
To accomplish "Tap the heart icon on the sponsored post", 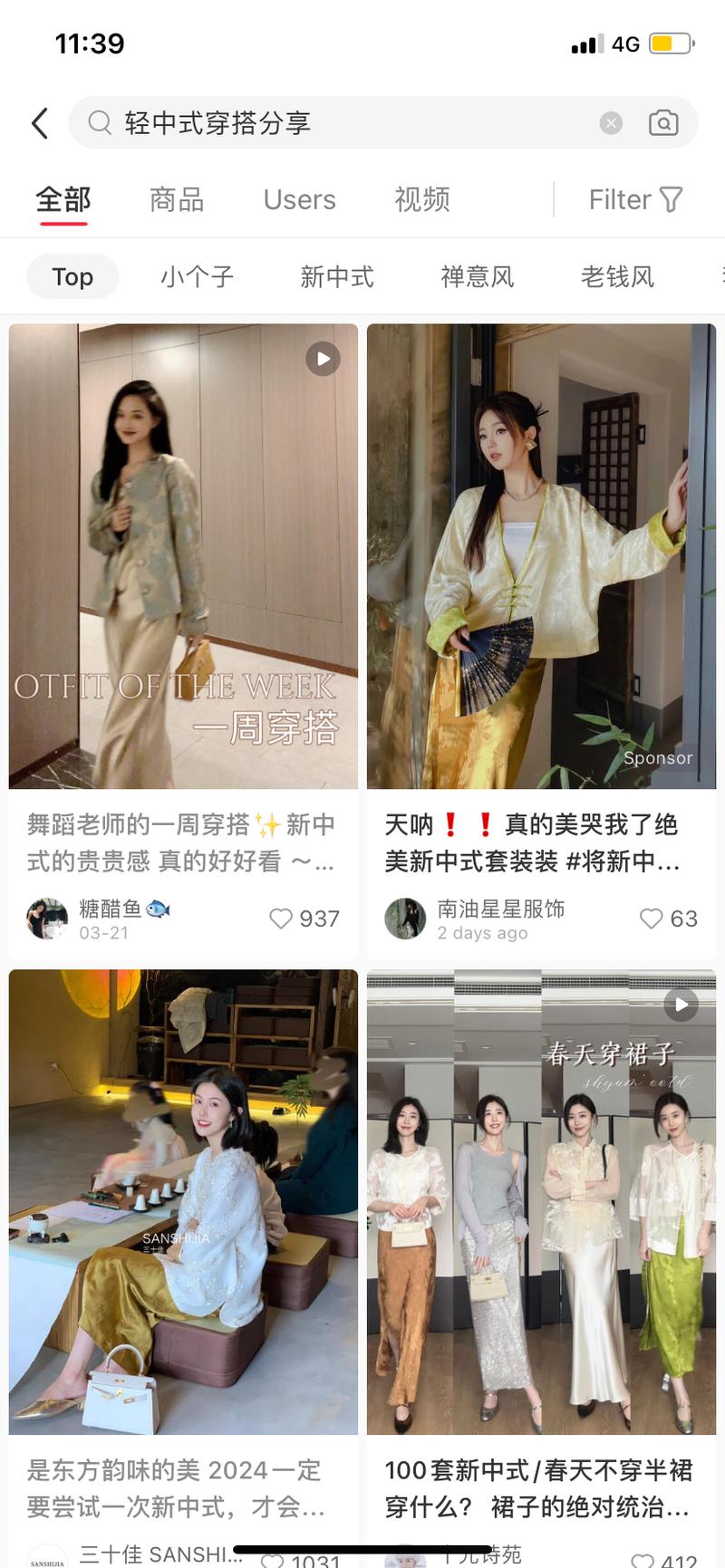I will (651, 919).
